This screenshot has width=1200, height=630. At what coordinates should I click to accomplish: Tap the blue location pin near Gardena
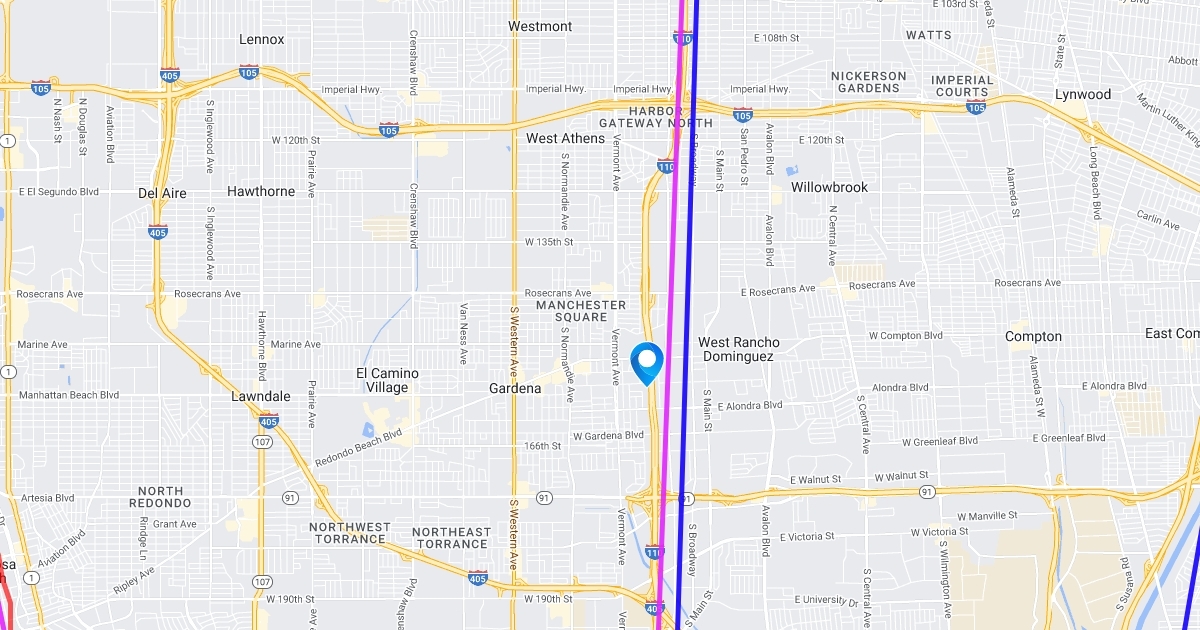[648, 361]
